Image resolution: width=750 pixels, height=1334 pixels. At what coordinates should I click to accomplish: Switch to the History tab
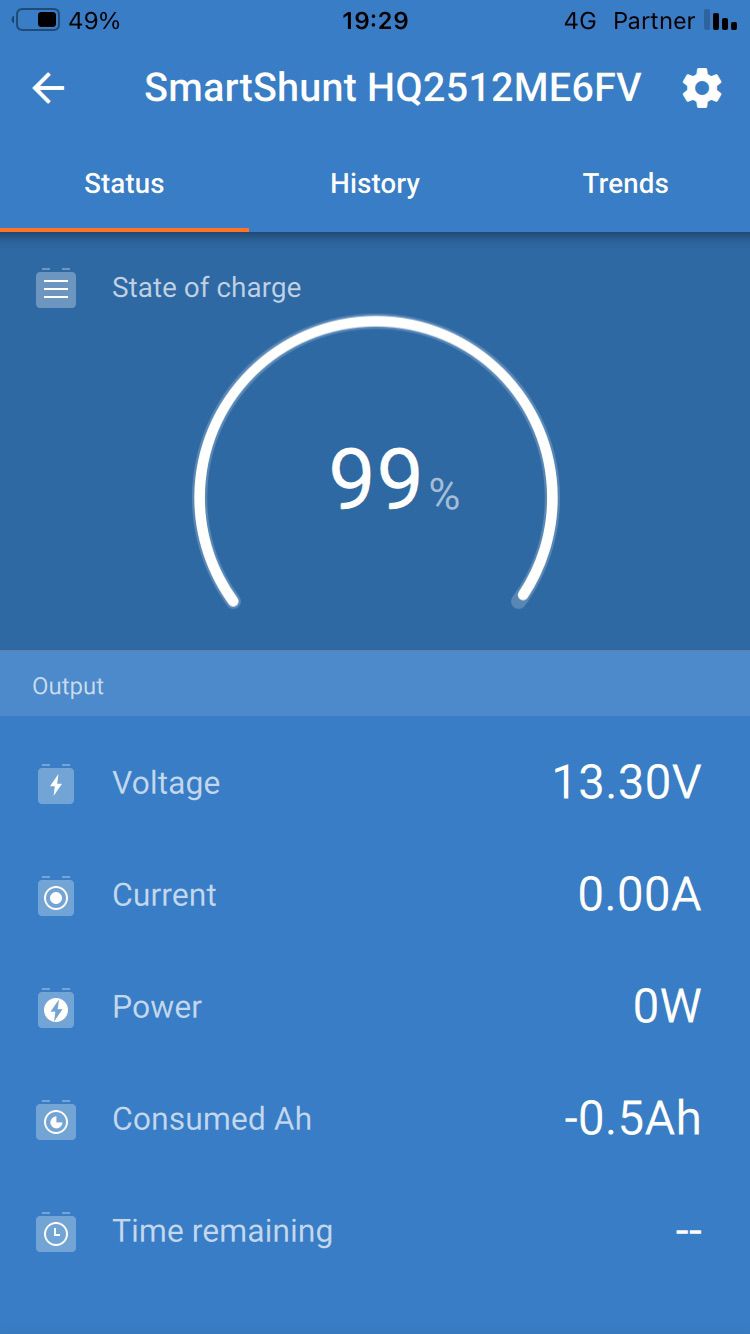coord(375,184)
